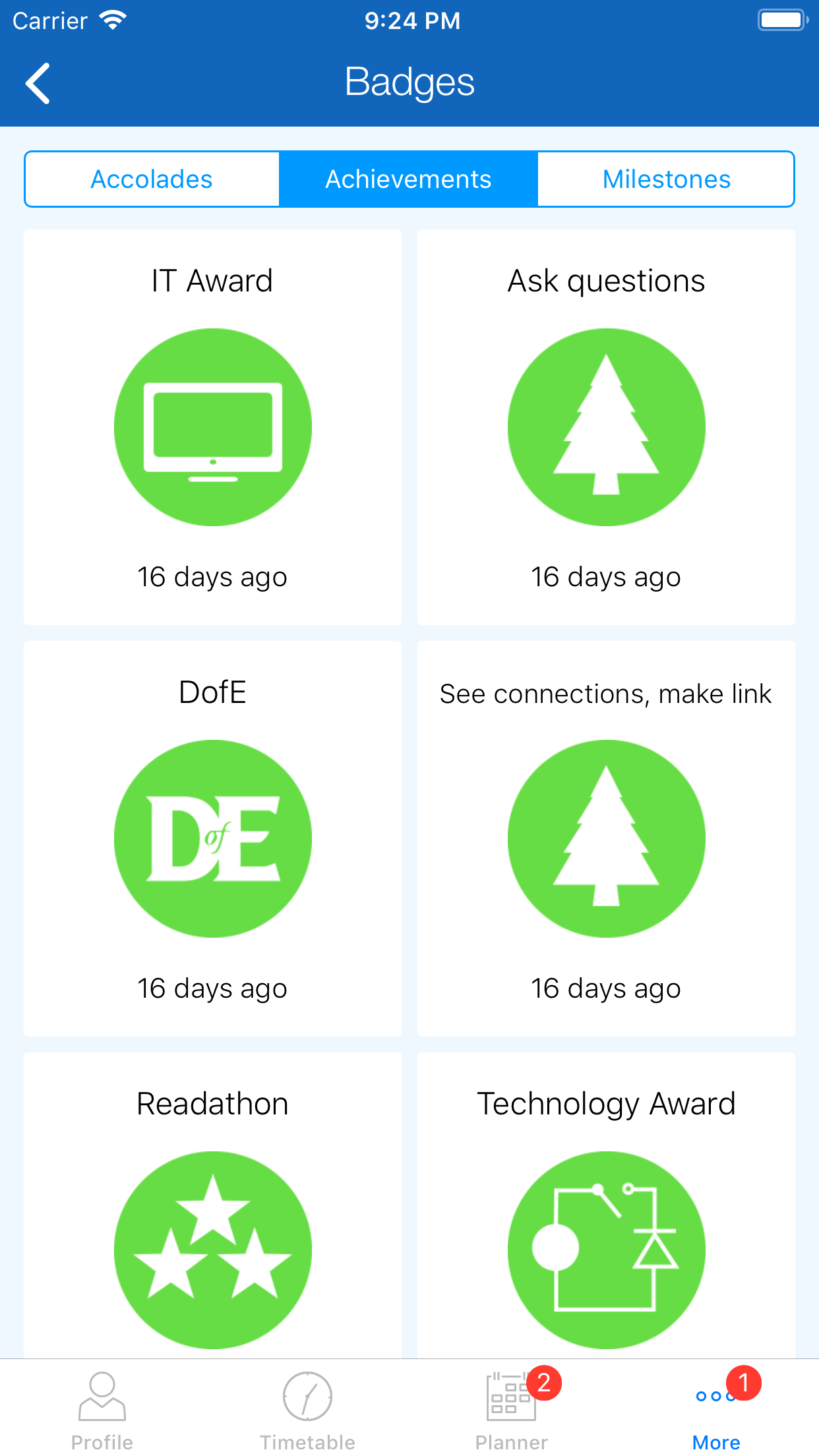Switch to the Accolades segment

[152, 179]
